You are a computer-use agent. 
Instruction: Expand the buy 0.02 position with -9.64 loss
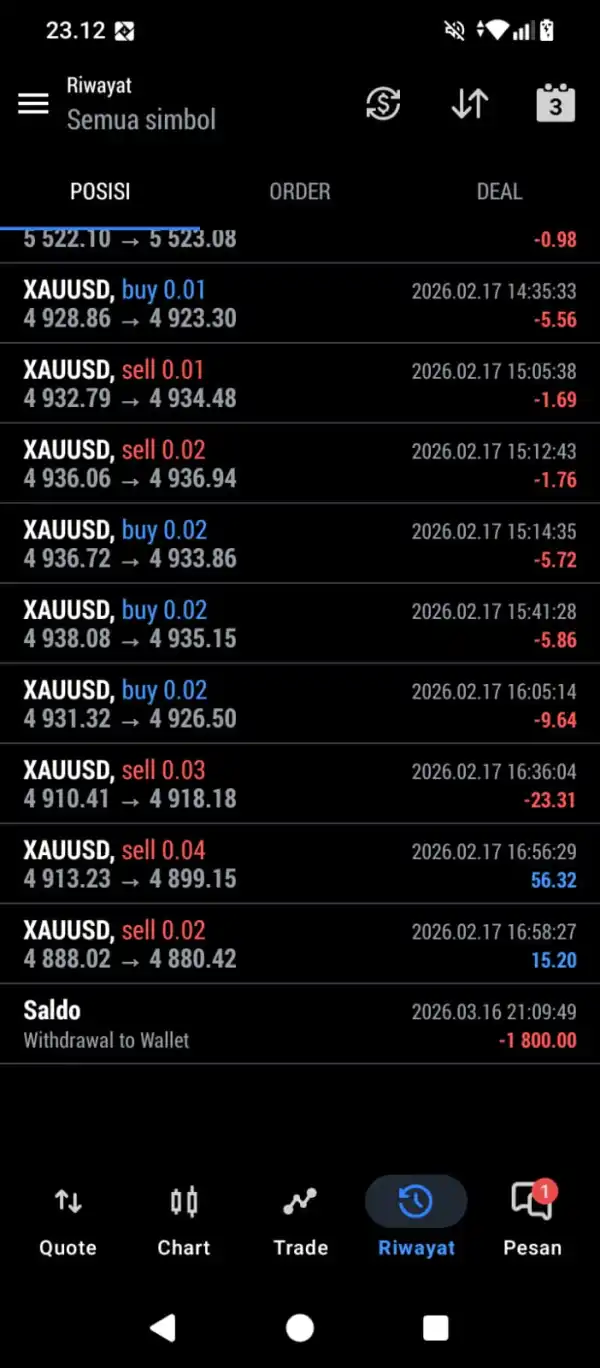(x=300, y=704)
